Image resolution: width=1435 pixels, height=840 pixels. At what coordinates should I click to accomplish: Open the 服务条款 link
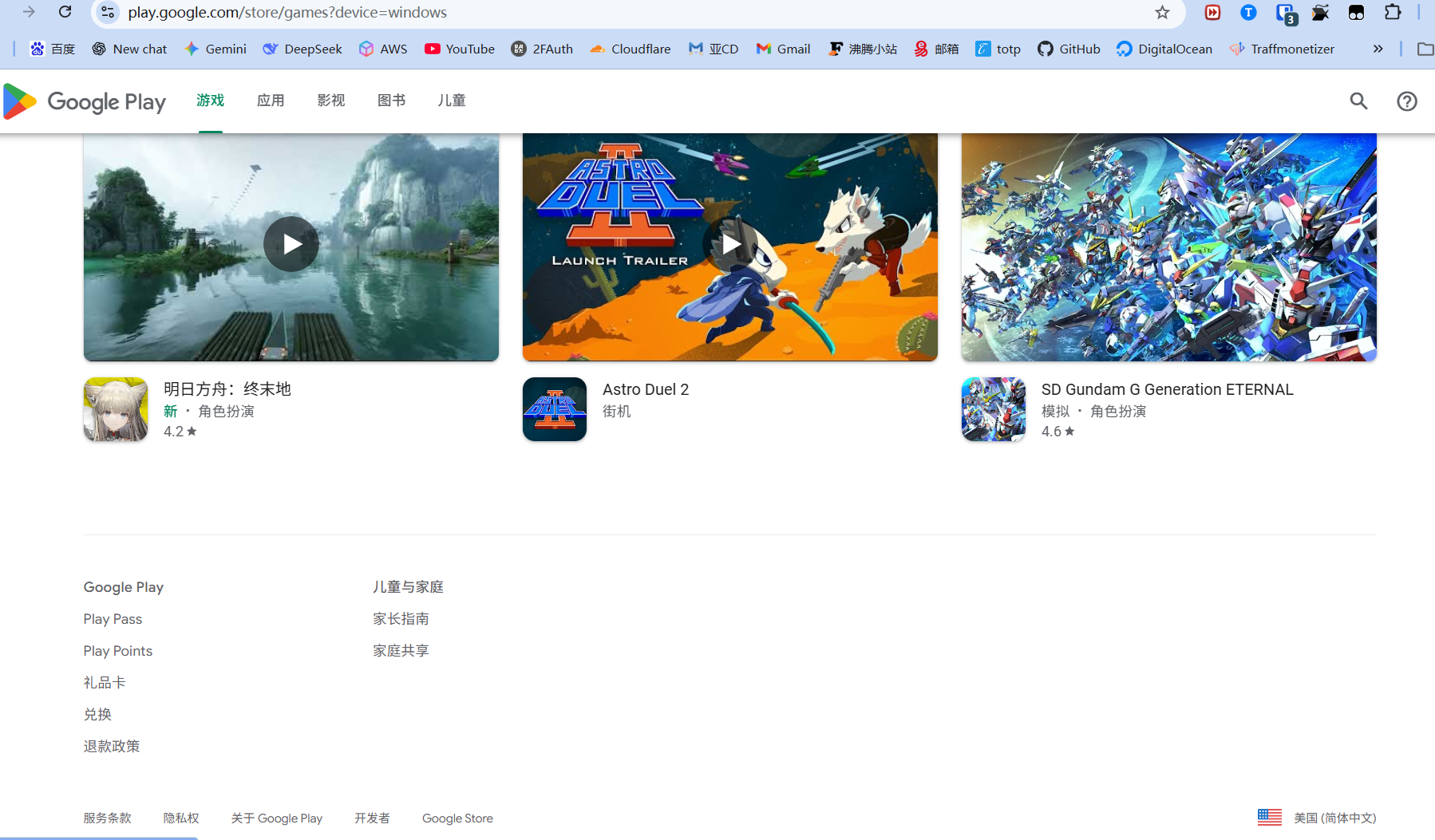[107, 818]
